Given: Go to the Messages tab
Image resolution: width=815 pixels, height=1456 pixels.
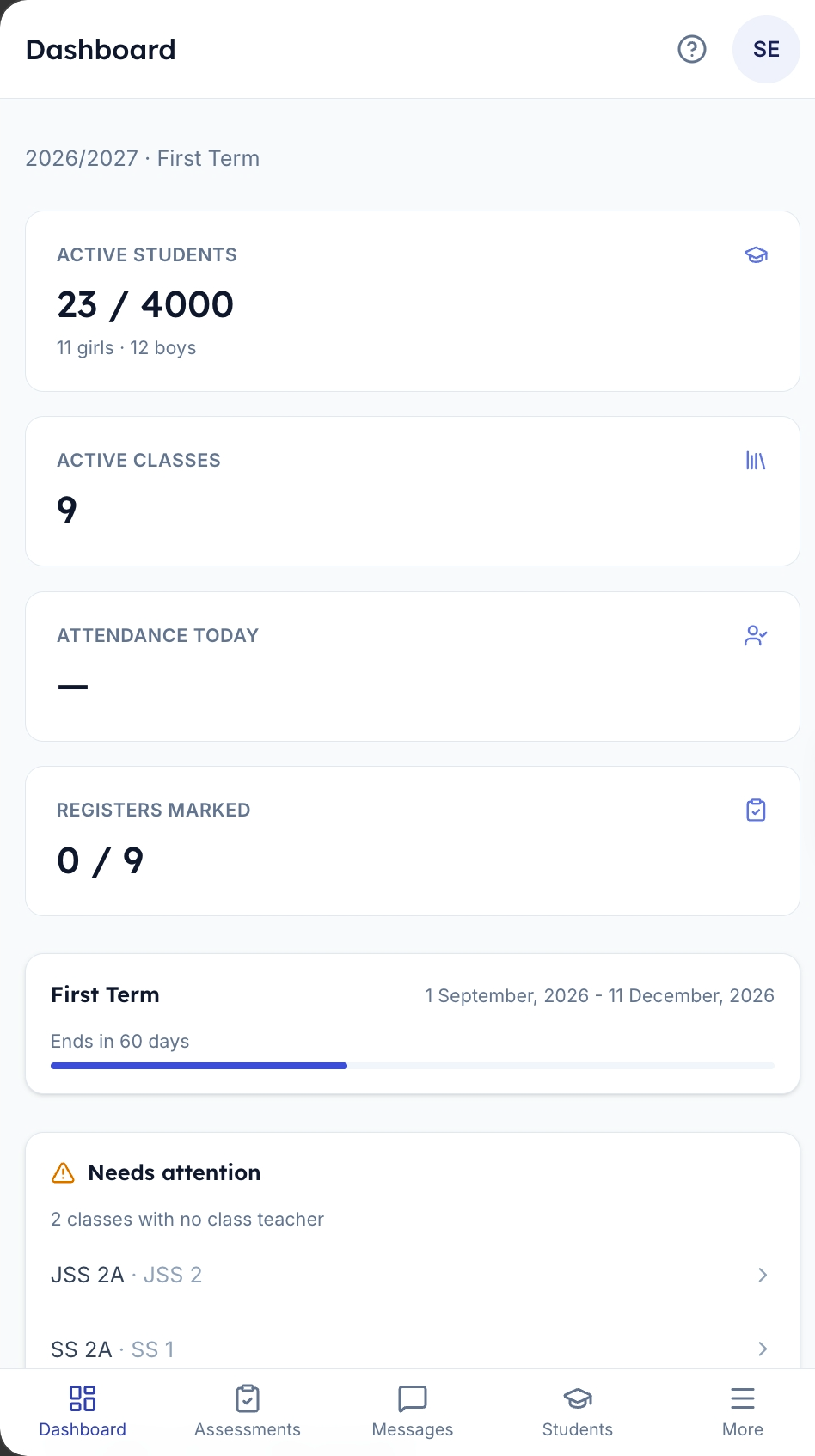Looking at the screenshot, I should pyautogui.click(x=413, y=1410).
